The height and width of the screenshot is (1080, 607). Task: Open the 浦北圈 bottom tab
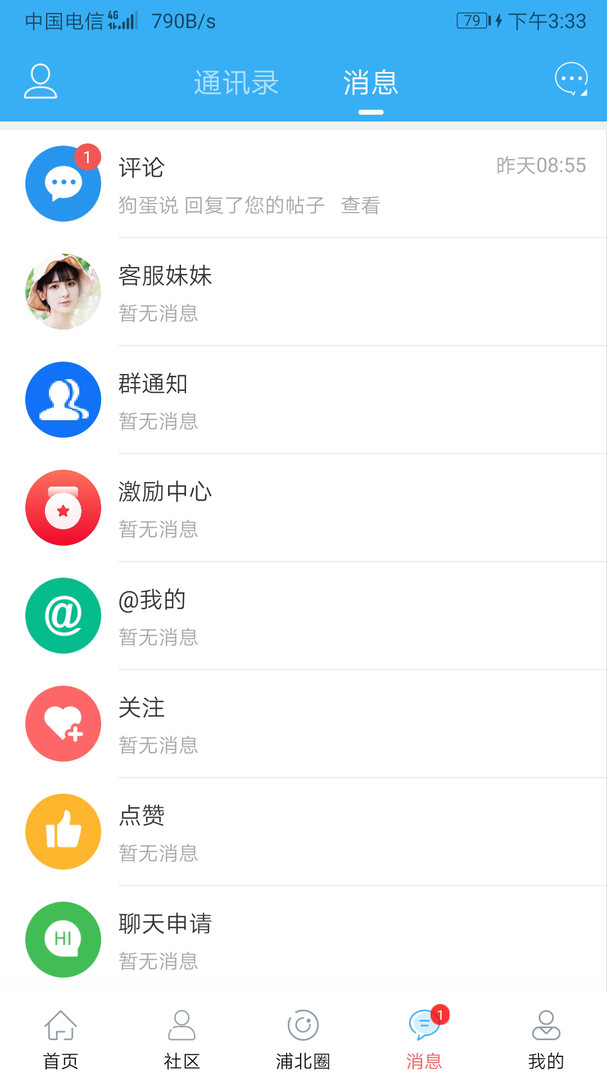303,1040
